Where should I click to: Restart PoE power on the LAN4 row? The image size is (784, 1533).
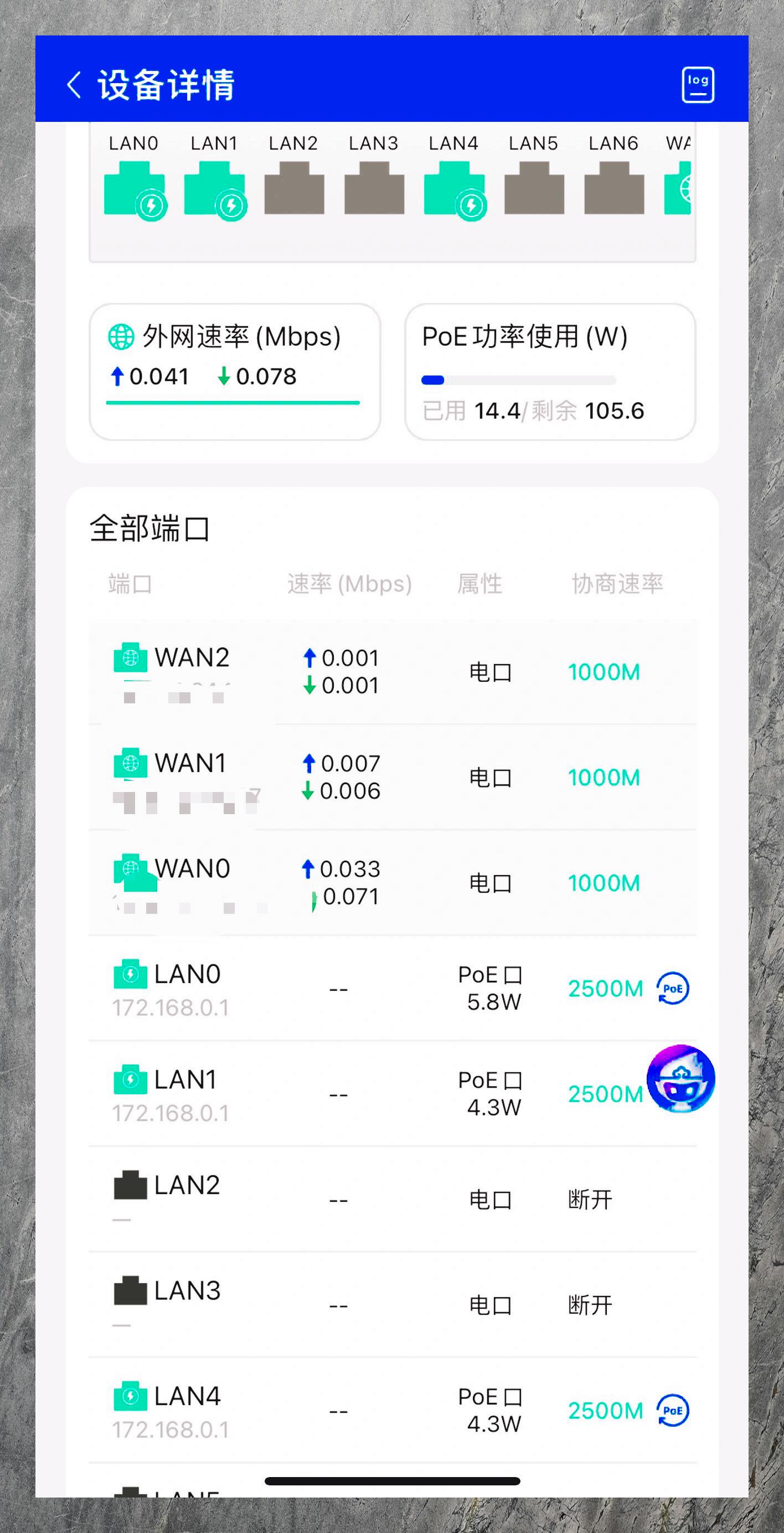coord(673,1411)
